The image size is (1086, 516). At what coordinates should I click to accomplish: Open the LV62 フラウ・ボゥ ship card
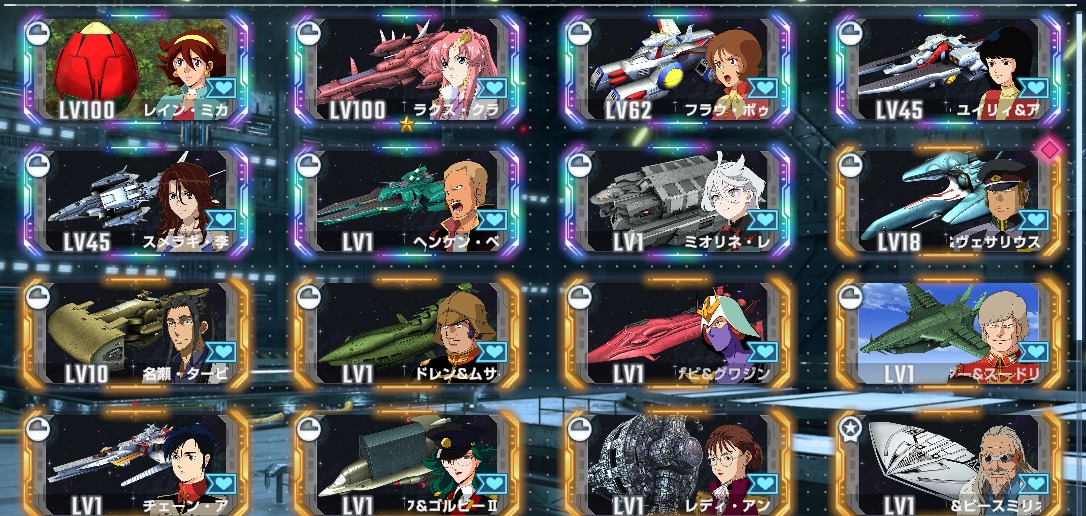(678, 68)
